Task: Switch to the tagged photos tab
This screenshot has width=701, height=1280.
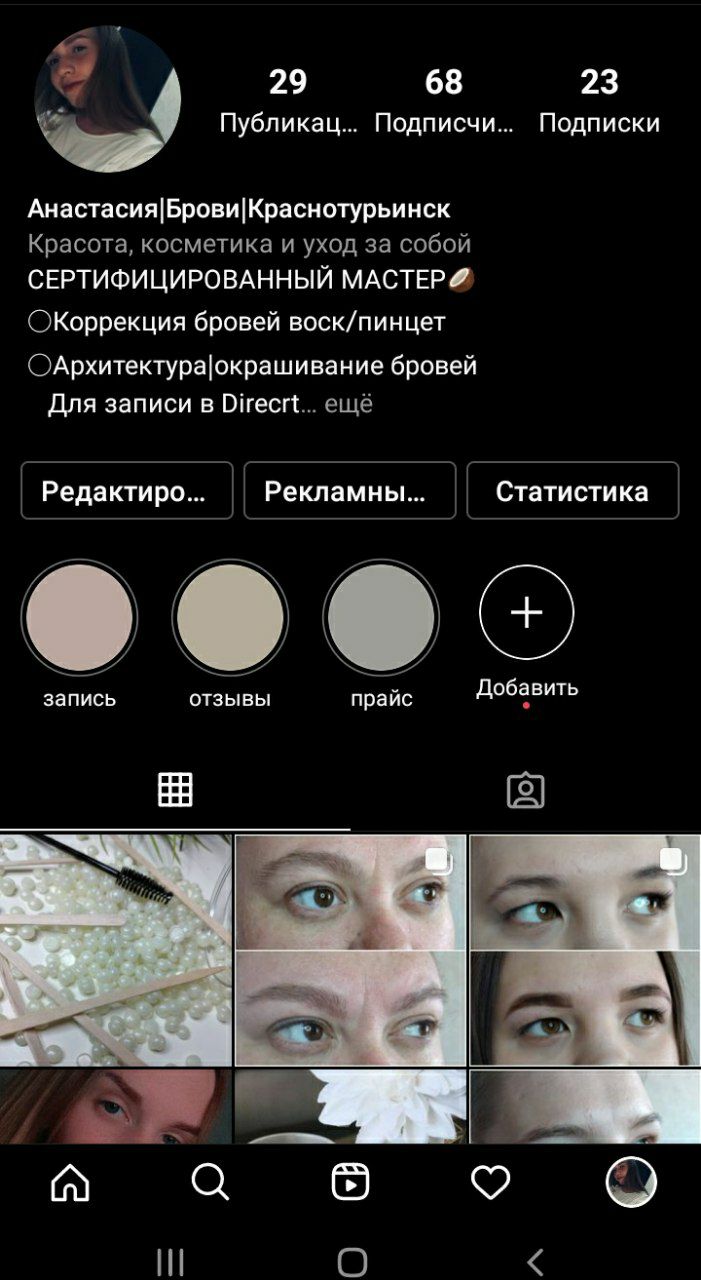Action: [x=526, y=790]
